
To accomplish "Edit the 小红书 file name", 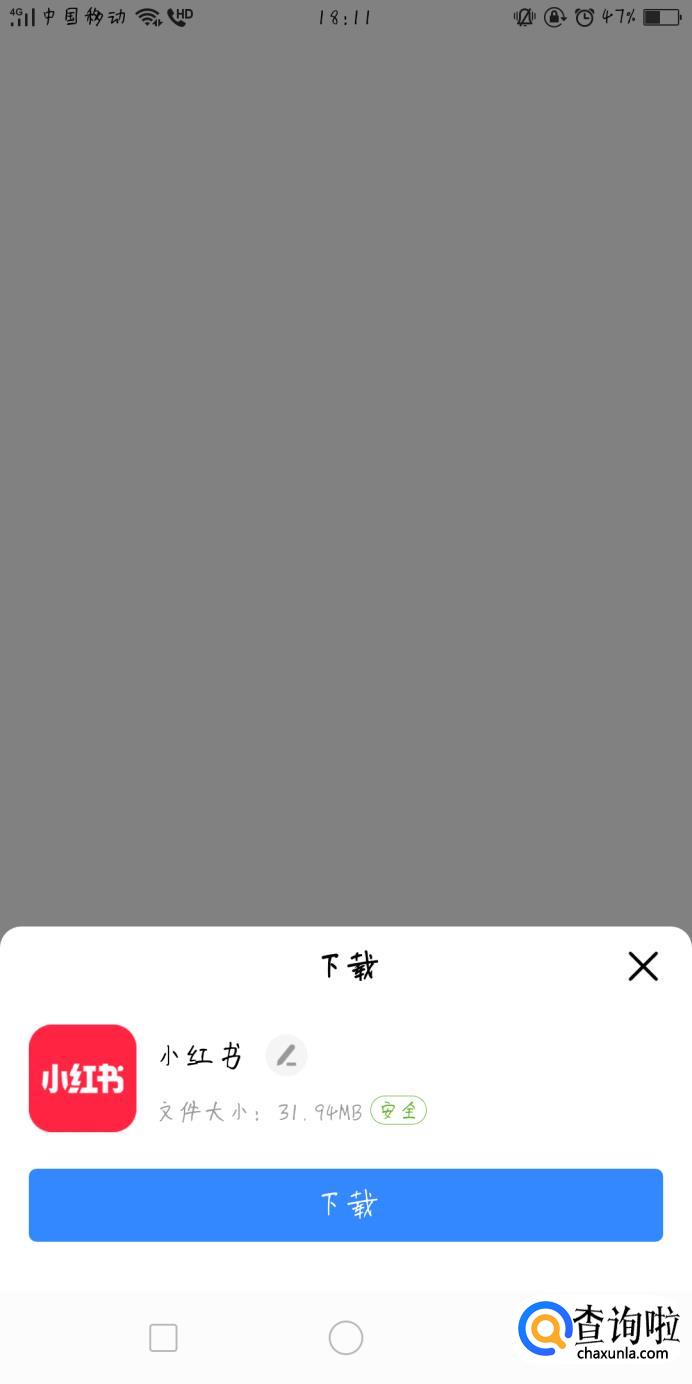I will coord(287,1055).
